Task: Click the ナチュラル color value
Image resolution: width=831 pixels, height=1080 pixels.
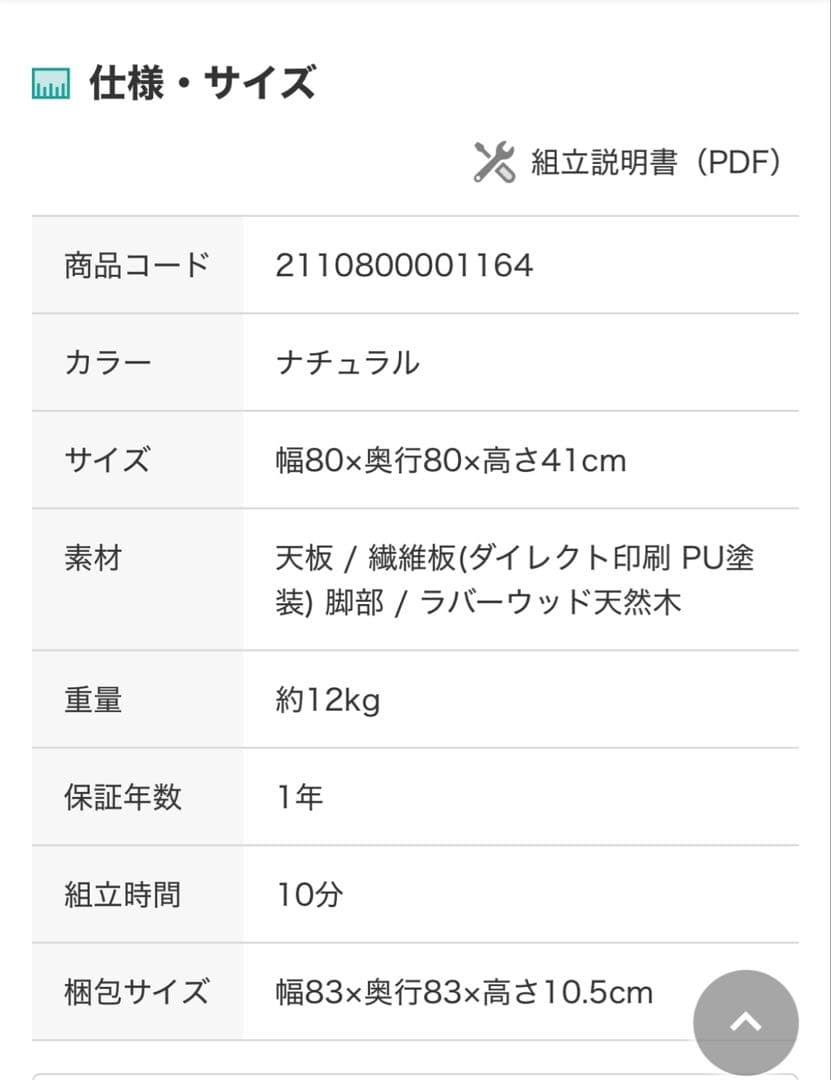Action: (x=348, y=362)
